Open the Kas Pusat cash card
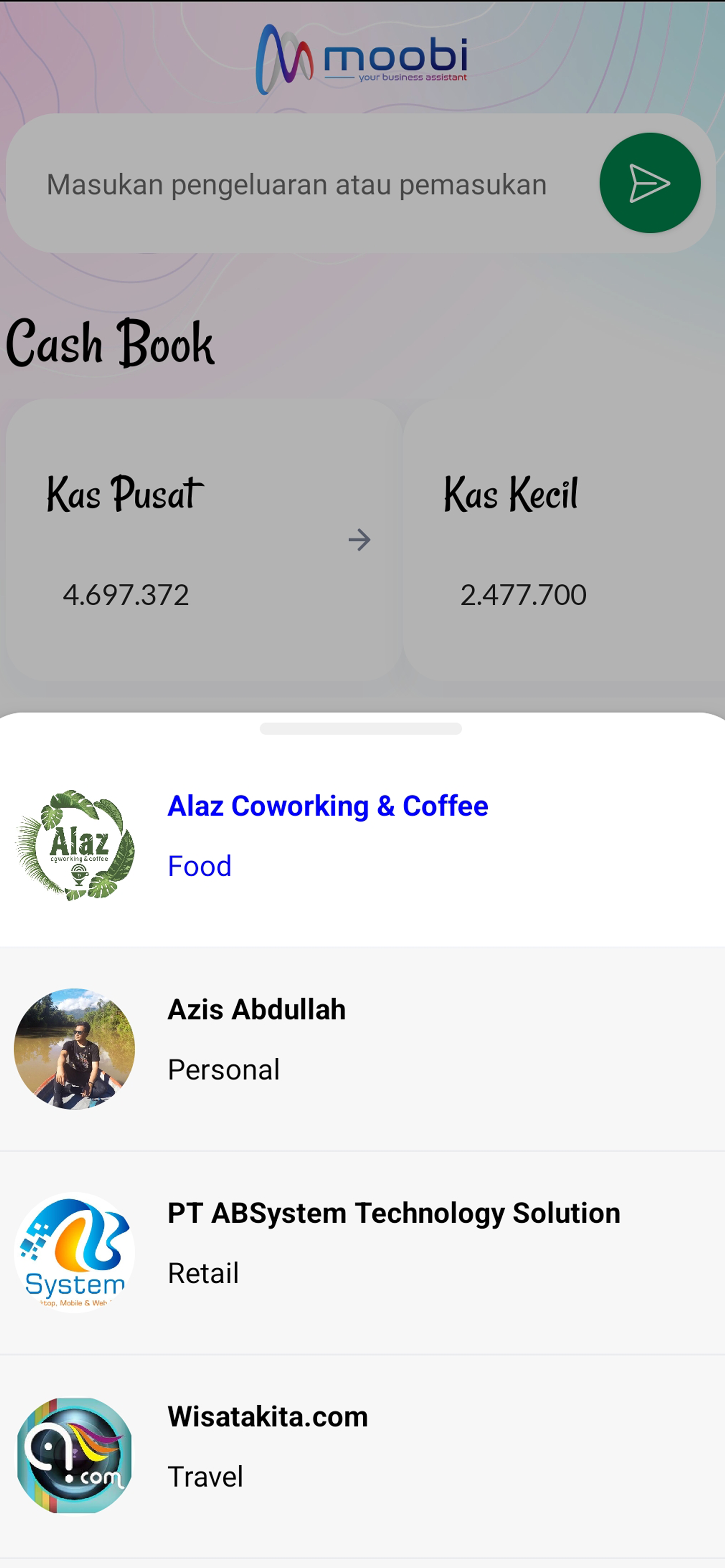 [x=203, y=539]
